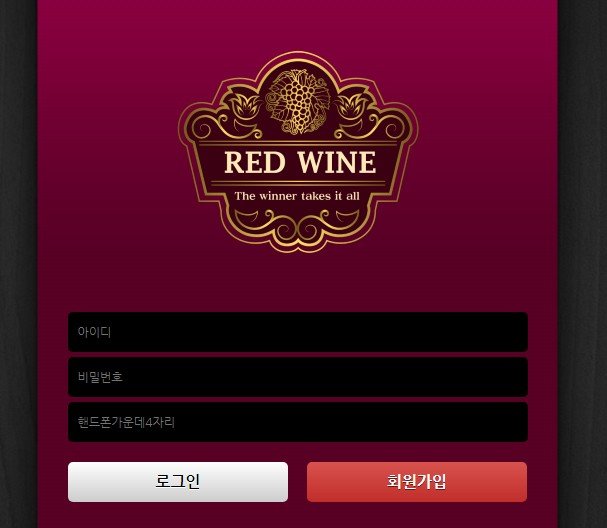Focus the 비밀번호 password field
Screen dimensions: 607x528
[297, 377]
